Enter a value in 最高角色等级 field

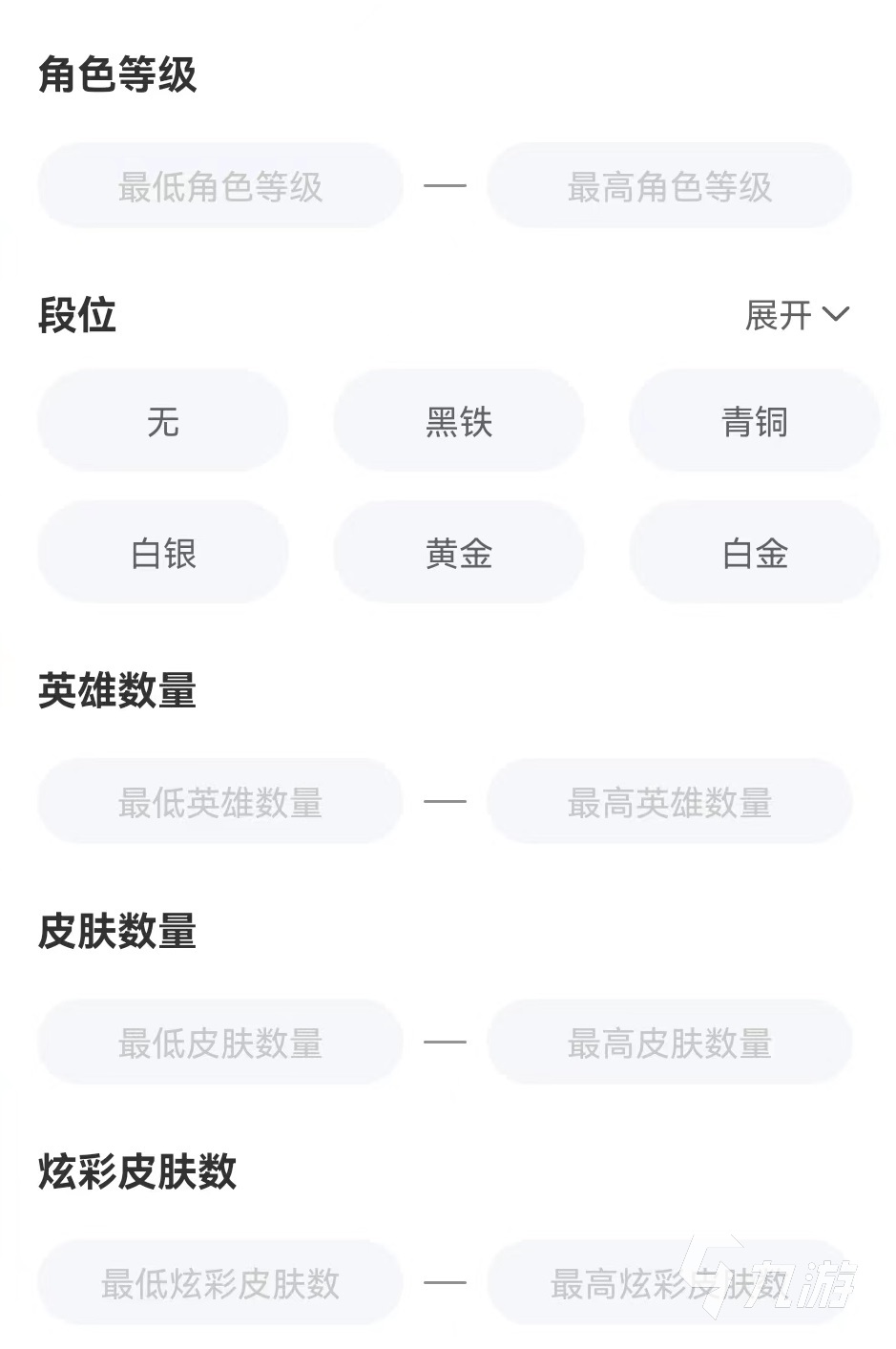coord(669,186)
